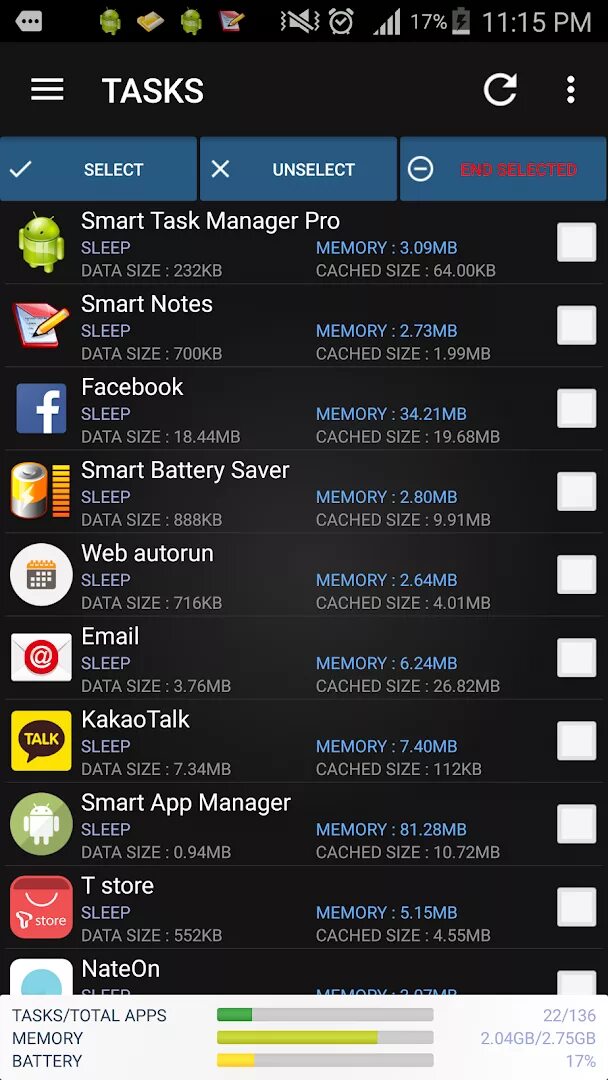Mark the Web autorun checkbox

coord(576,575)
